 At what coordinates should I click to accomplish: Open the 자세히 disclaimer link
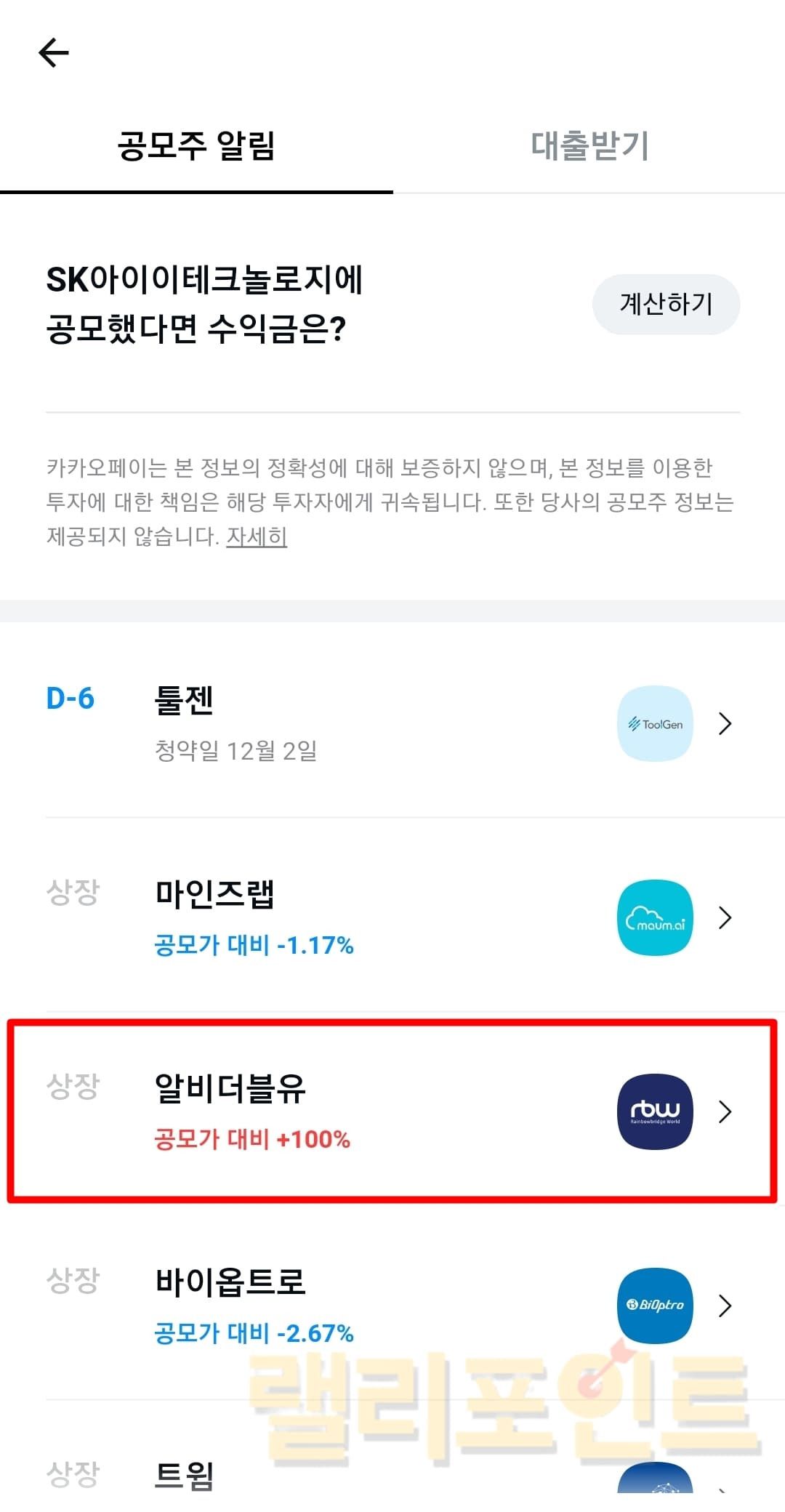(x=257, y=536)
